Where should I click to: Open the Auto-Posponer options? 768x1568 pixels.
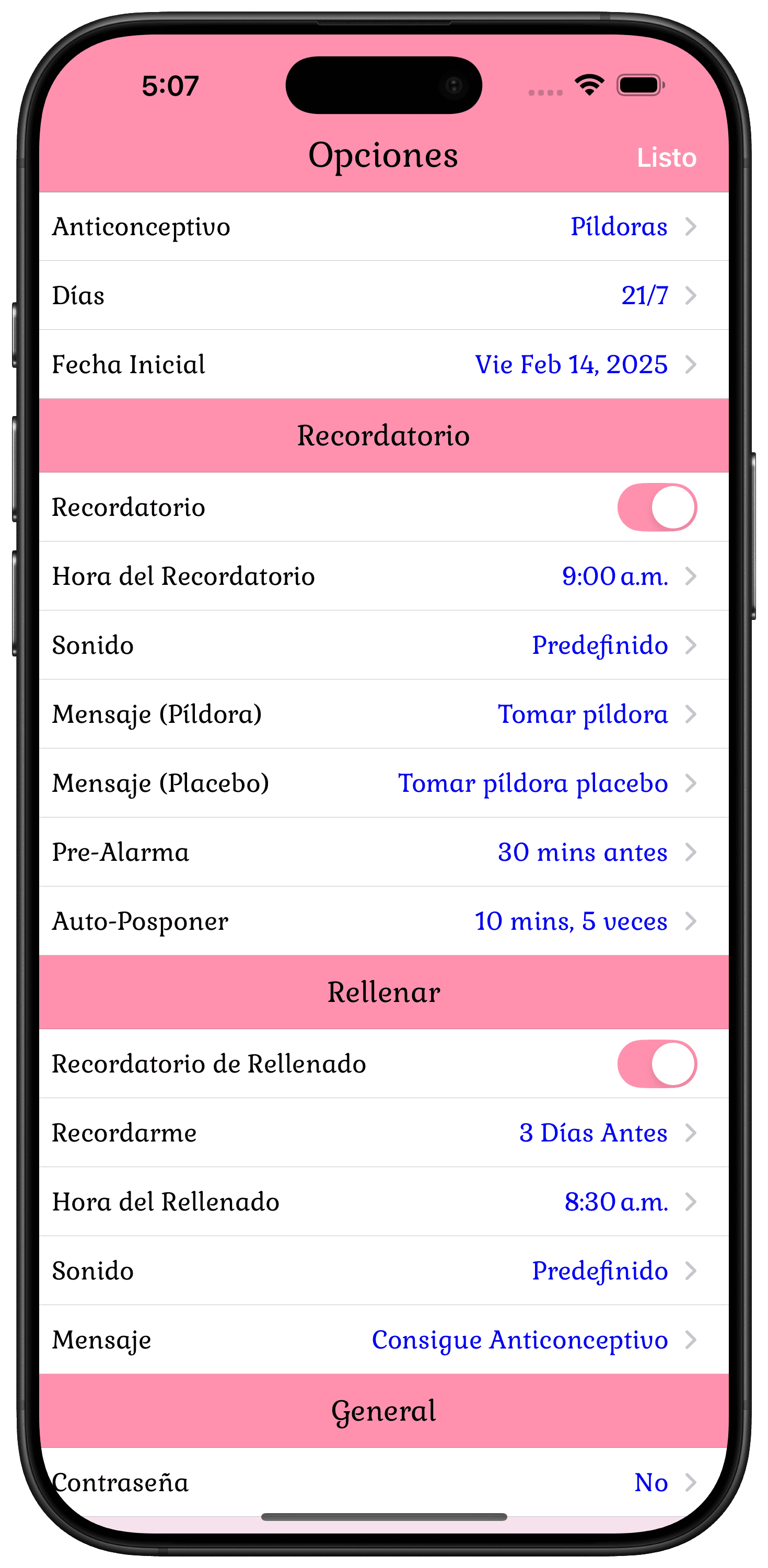pos(384,921)
